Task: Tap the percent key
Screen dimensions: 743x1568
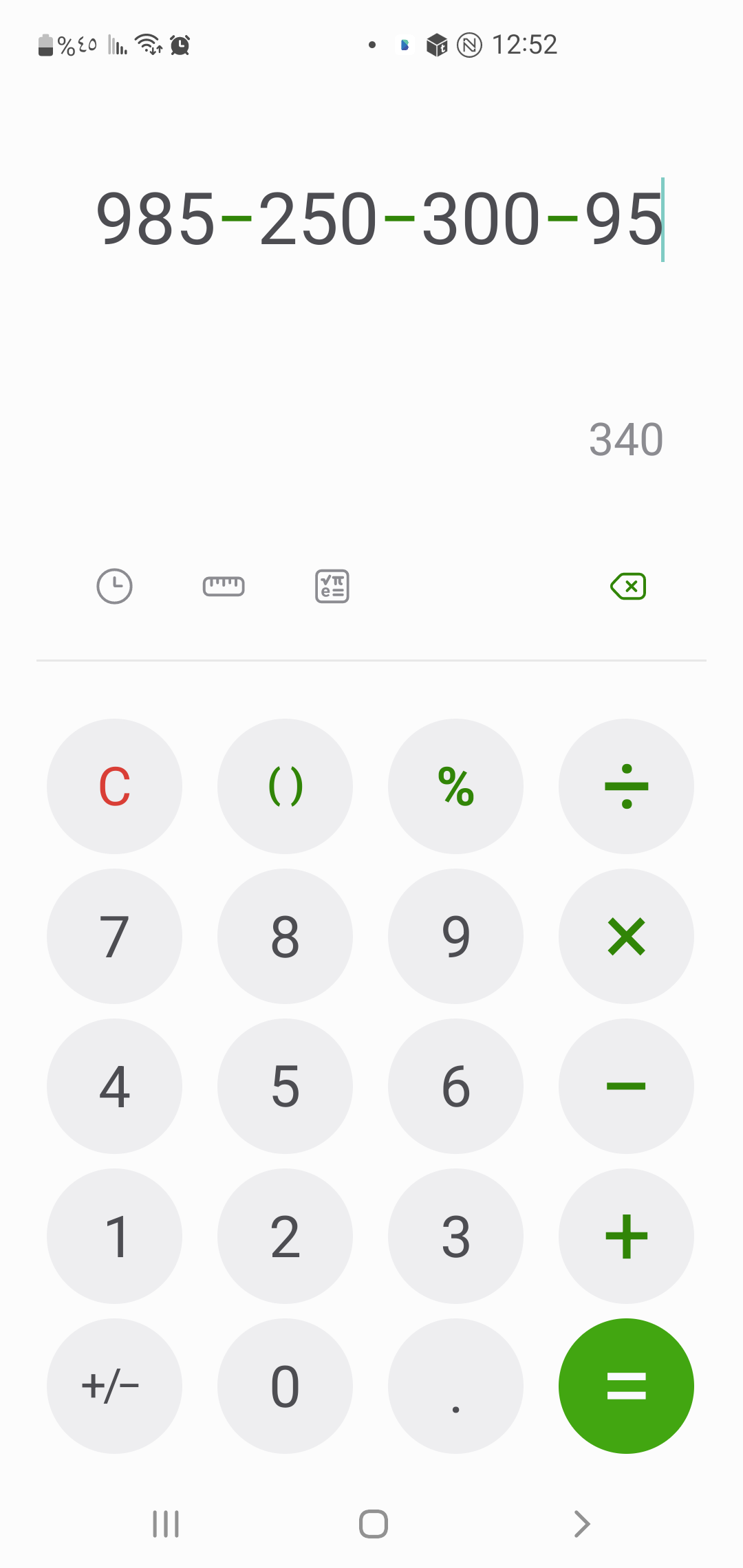Action: coord(455,786)
